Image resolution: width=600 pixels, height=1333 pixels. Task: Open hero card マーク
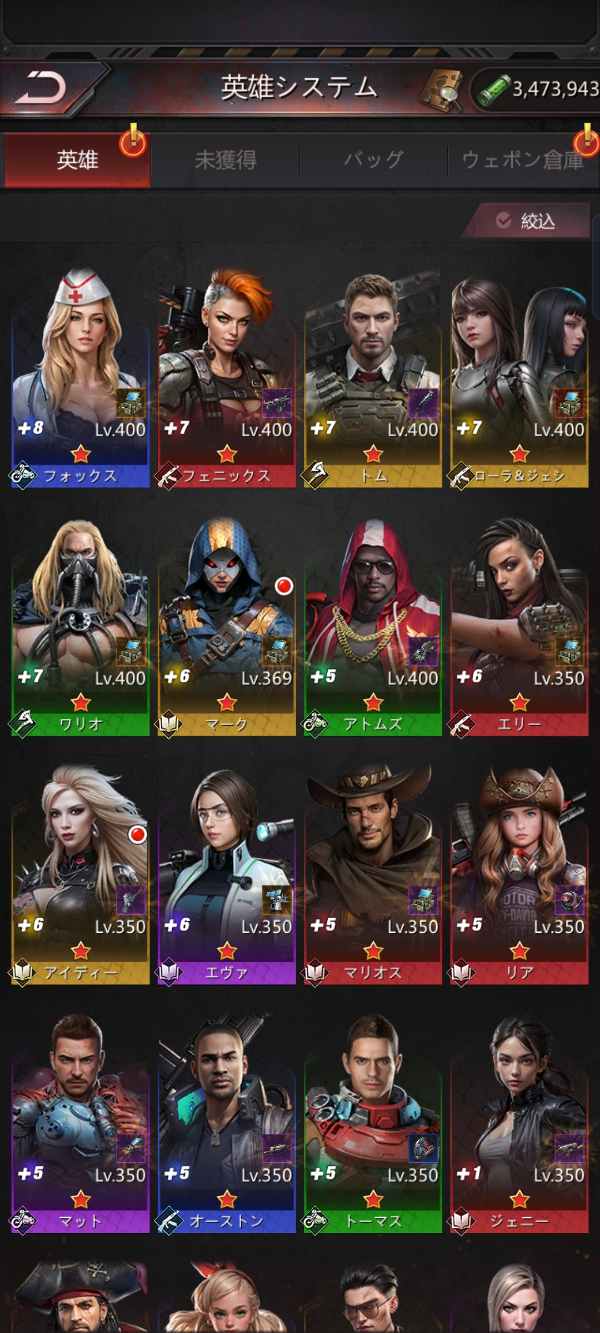[x=227, y=625]
